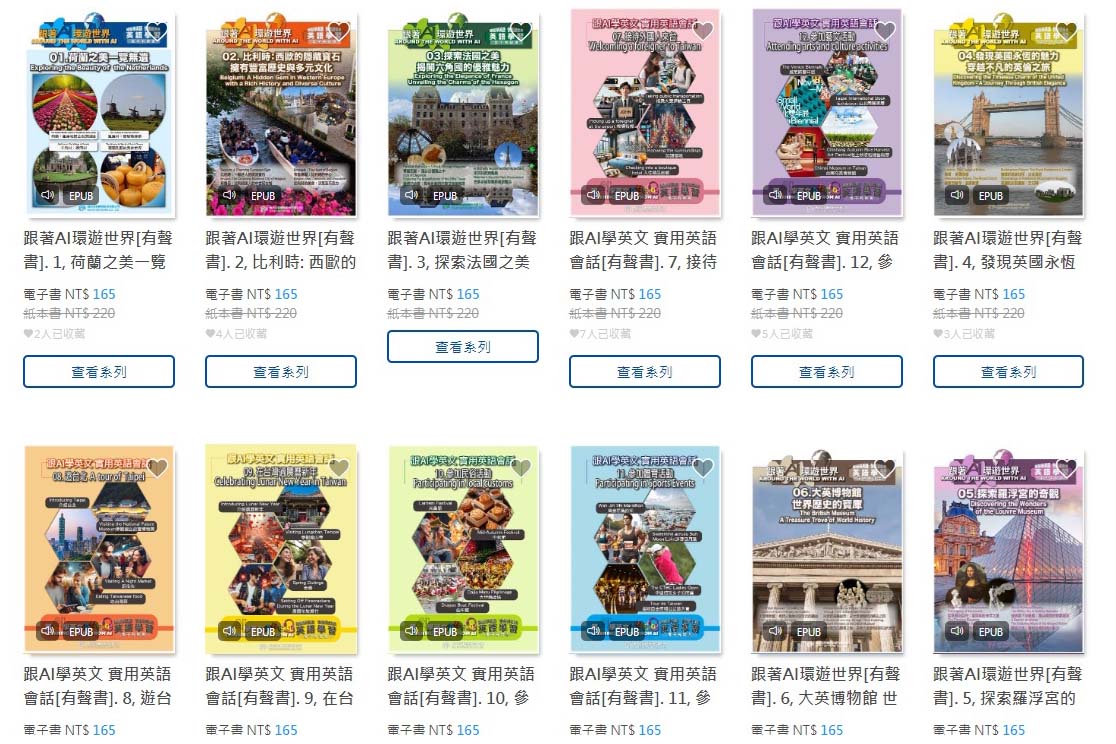The height and width of the screenshot is (744, 1116).
Task: Add the 發現英國 volume 4 book to favorites
Action: [x=1067, y=32]
